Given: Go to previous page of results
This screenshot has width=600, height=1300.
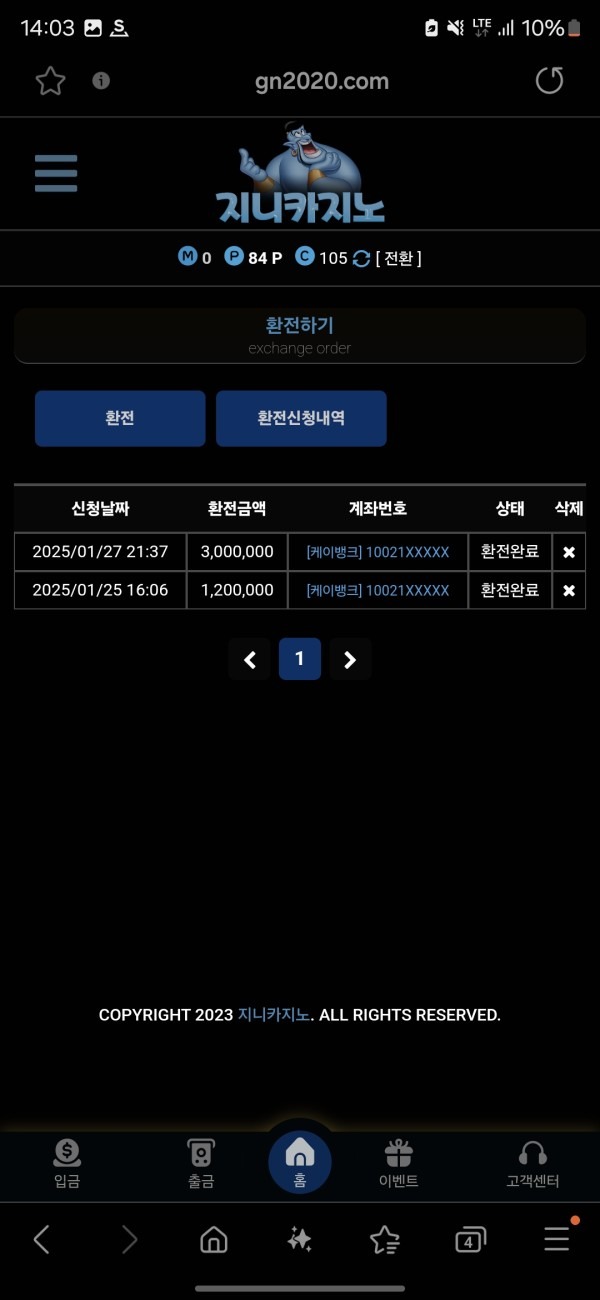Looking at the screenshot, I should click(250, 659).
